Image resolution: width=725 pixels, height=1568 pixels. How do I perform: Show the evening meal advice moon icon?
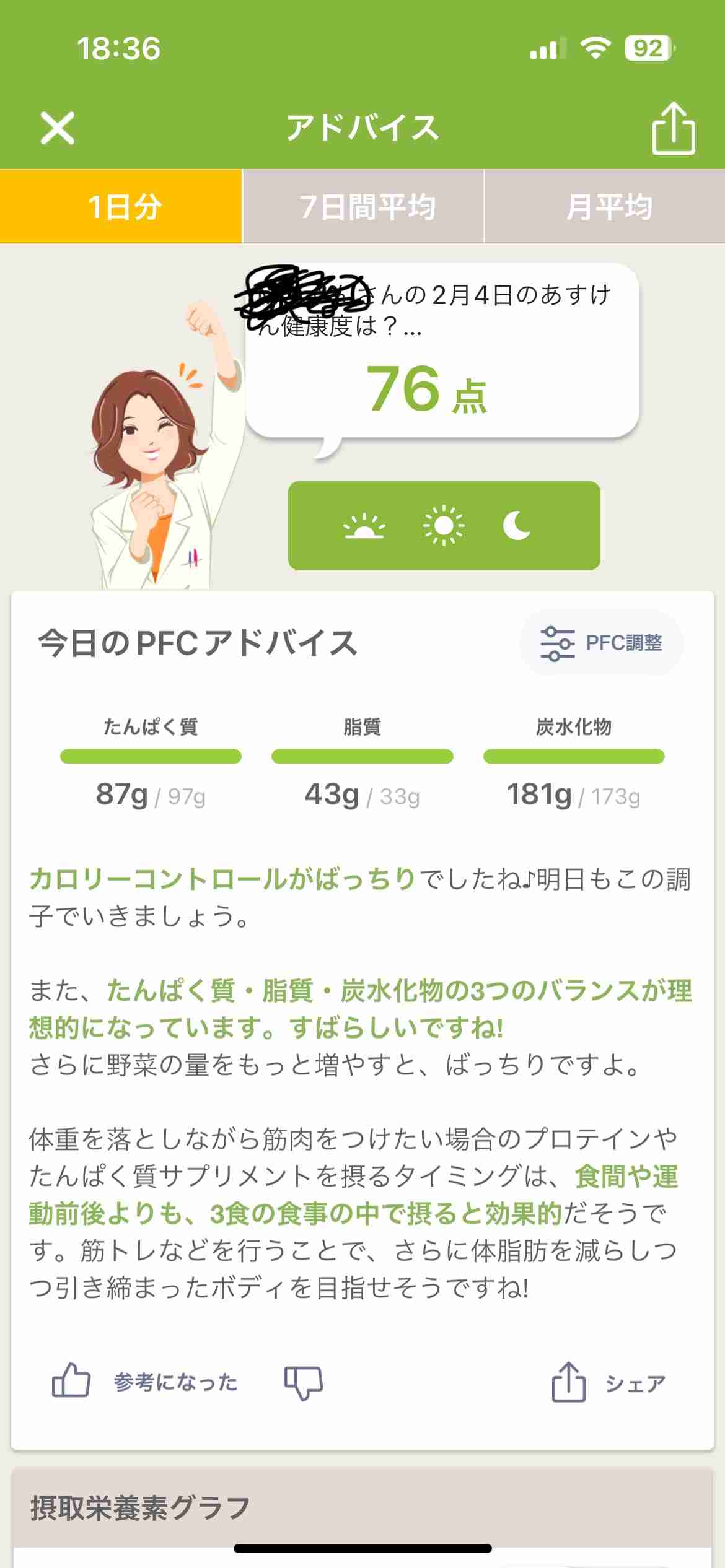(517, 526)
